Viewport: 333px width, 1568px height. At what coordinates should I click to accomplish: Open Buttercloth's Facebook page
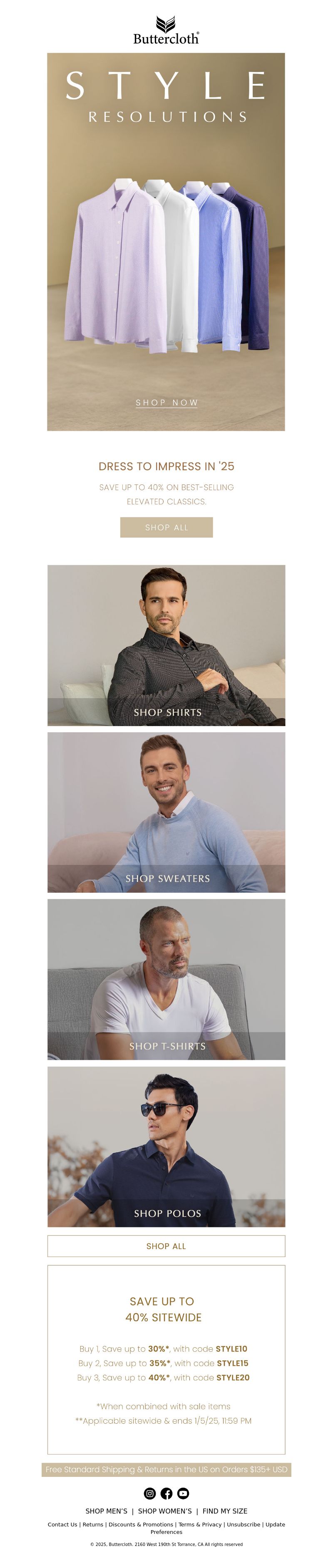(166, 1492)
